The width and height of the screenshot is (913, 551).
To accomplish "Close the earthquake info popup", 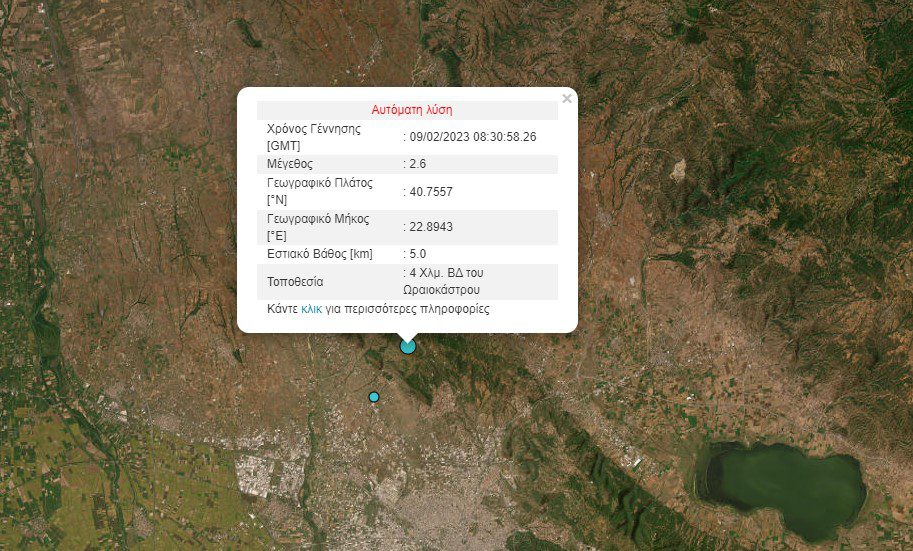I will [x=567, y=99].
